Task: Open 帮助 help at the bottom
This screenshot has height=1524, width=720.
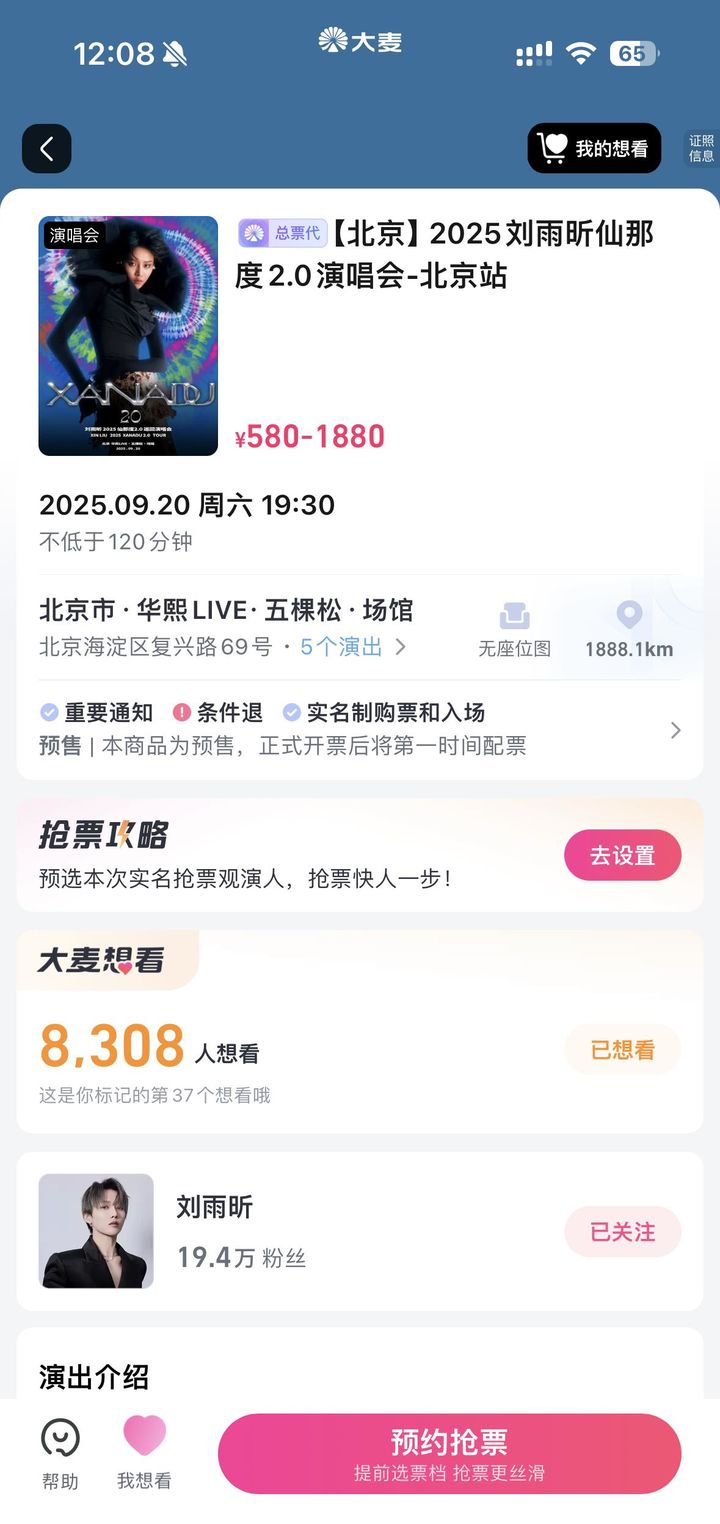Action: [60, 1453]
